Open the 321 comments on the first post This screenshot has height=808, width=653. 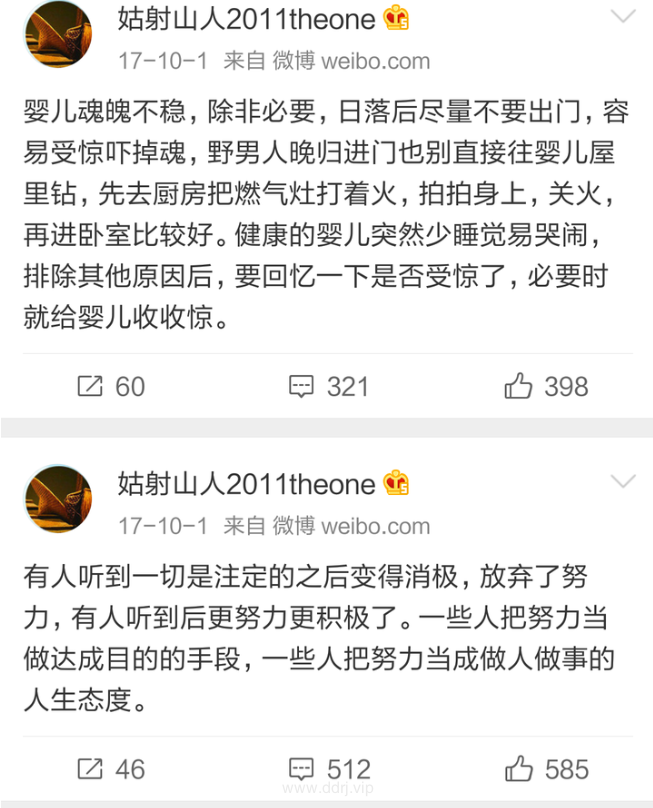point(328,387)
